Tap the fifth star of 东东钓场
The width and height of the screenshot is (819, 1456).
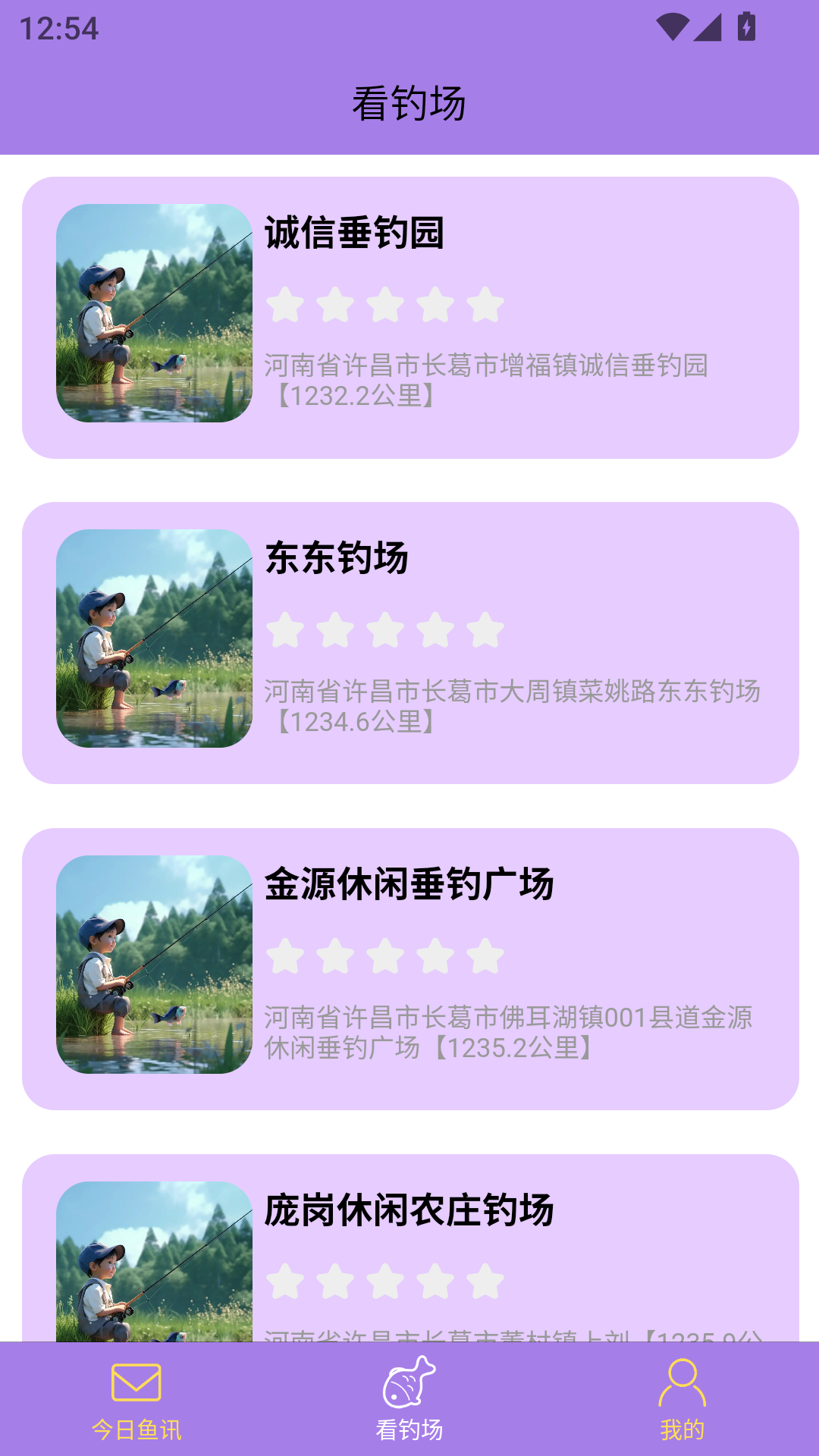485,629
